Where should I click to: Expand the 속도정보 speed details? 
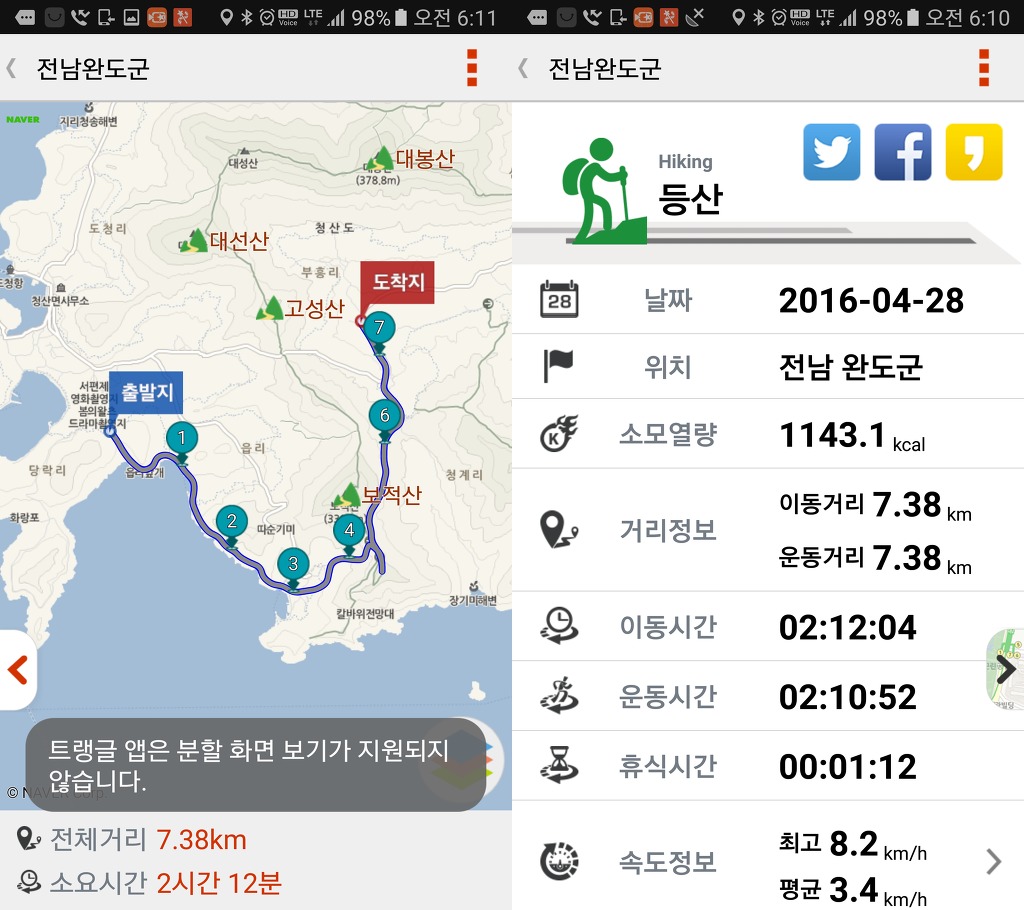click(x=993, y=861)
